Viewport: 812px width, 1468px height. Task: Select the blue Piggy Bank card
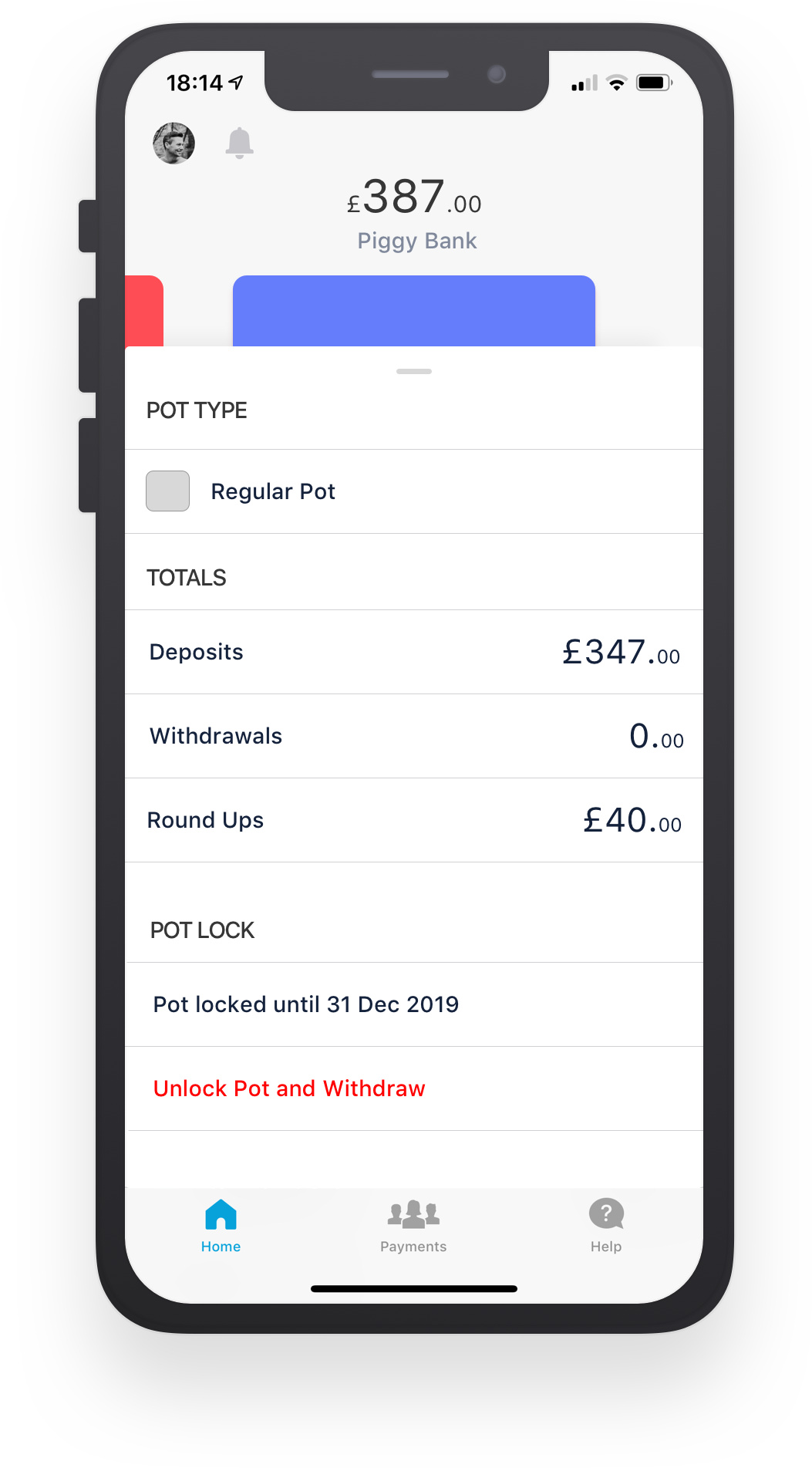413,311
